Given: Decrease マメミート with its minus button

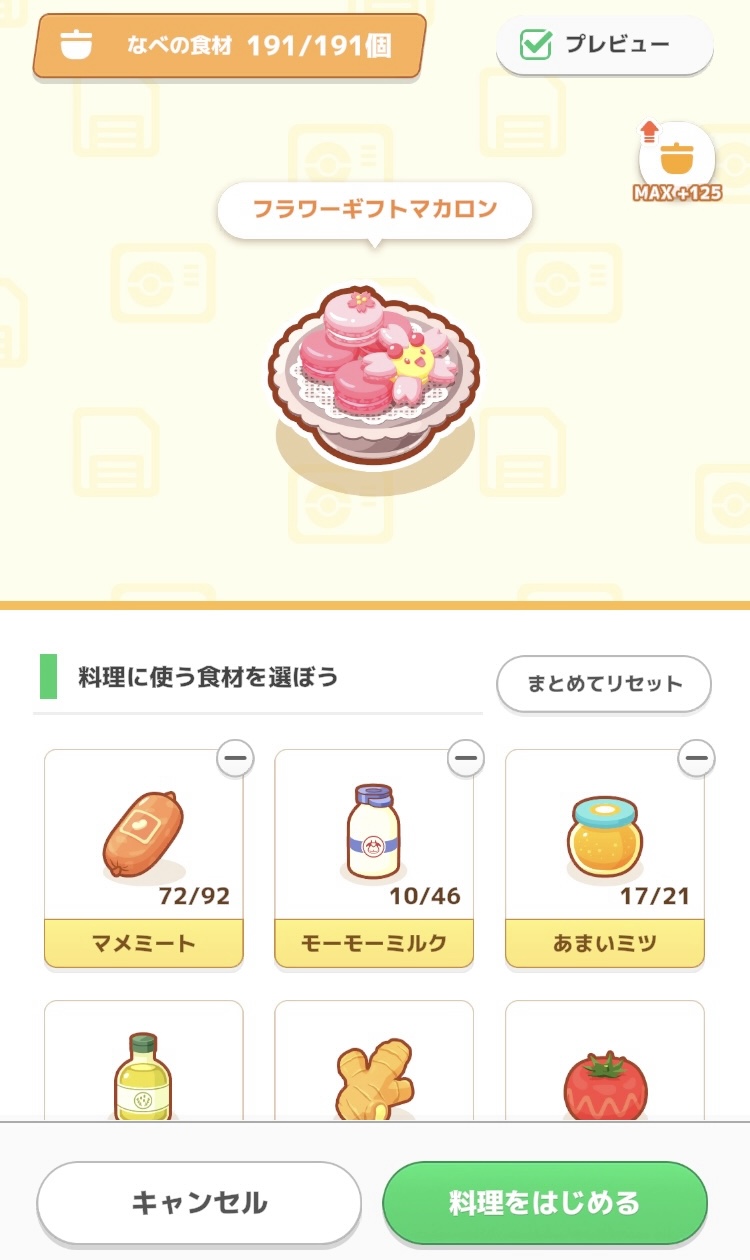Looking at the screenshot, I should click(235, 760).
